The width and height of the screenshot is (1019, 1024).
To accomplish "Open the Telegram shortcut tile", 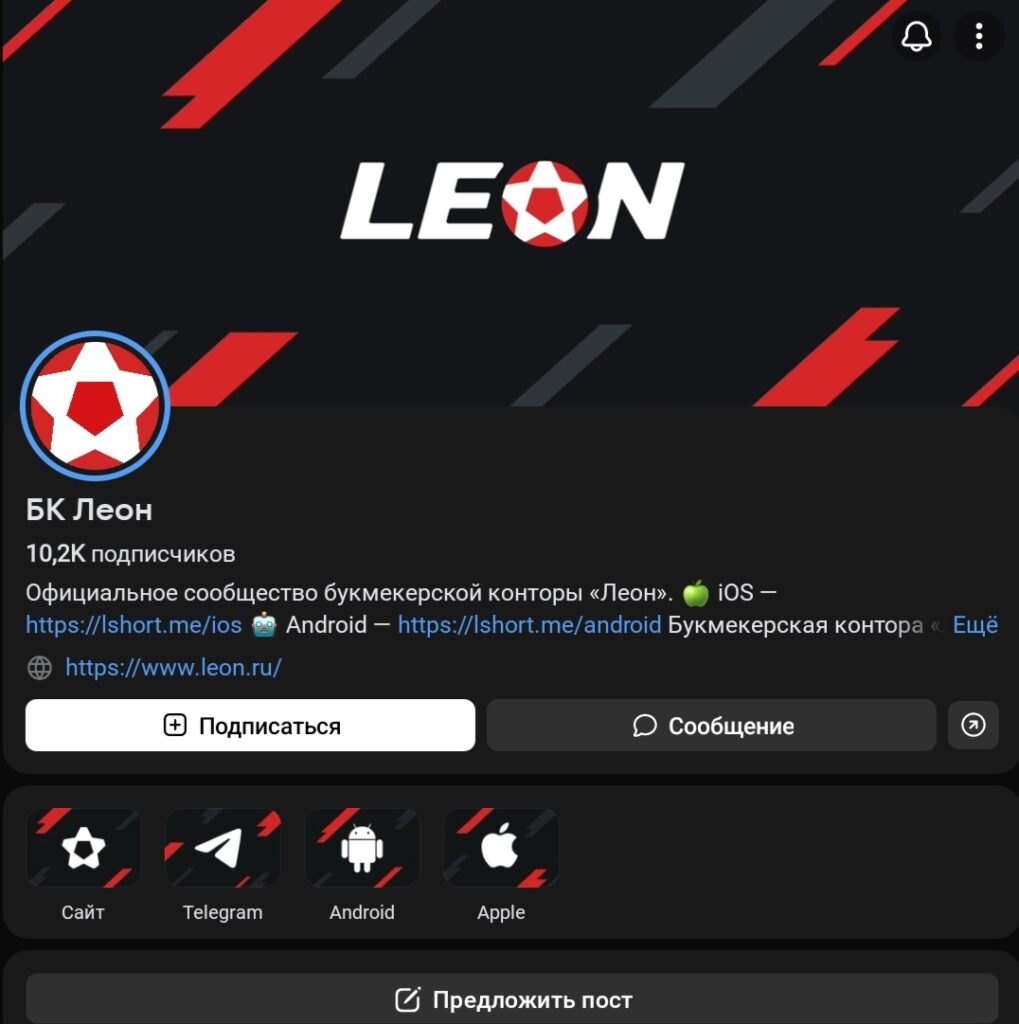I will 222,849.
